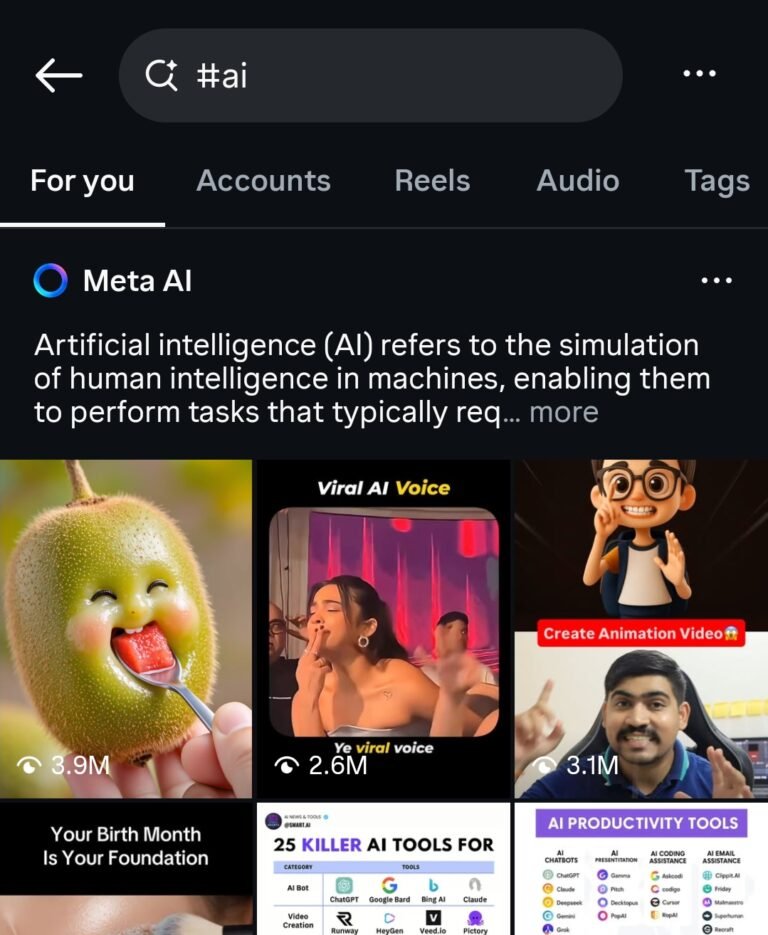The image size is (768, 935).
Task: Go back using the top arrow
Action: [58, 75]
